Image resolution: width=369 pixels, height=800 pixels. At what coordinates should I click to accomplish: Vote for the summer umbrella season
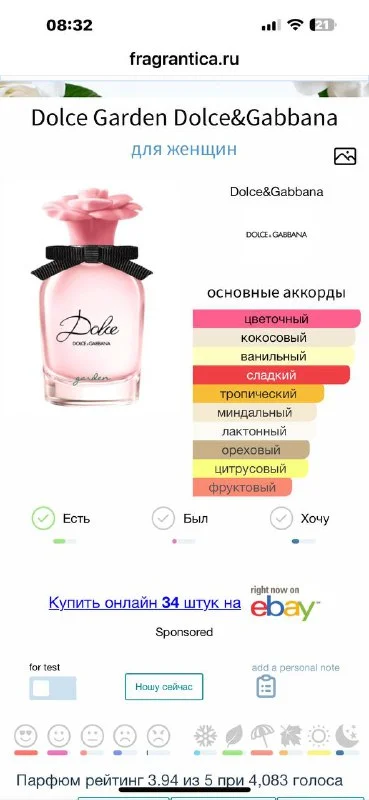click(262, 736)
